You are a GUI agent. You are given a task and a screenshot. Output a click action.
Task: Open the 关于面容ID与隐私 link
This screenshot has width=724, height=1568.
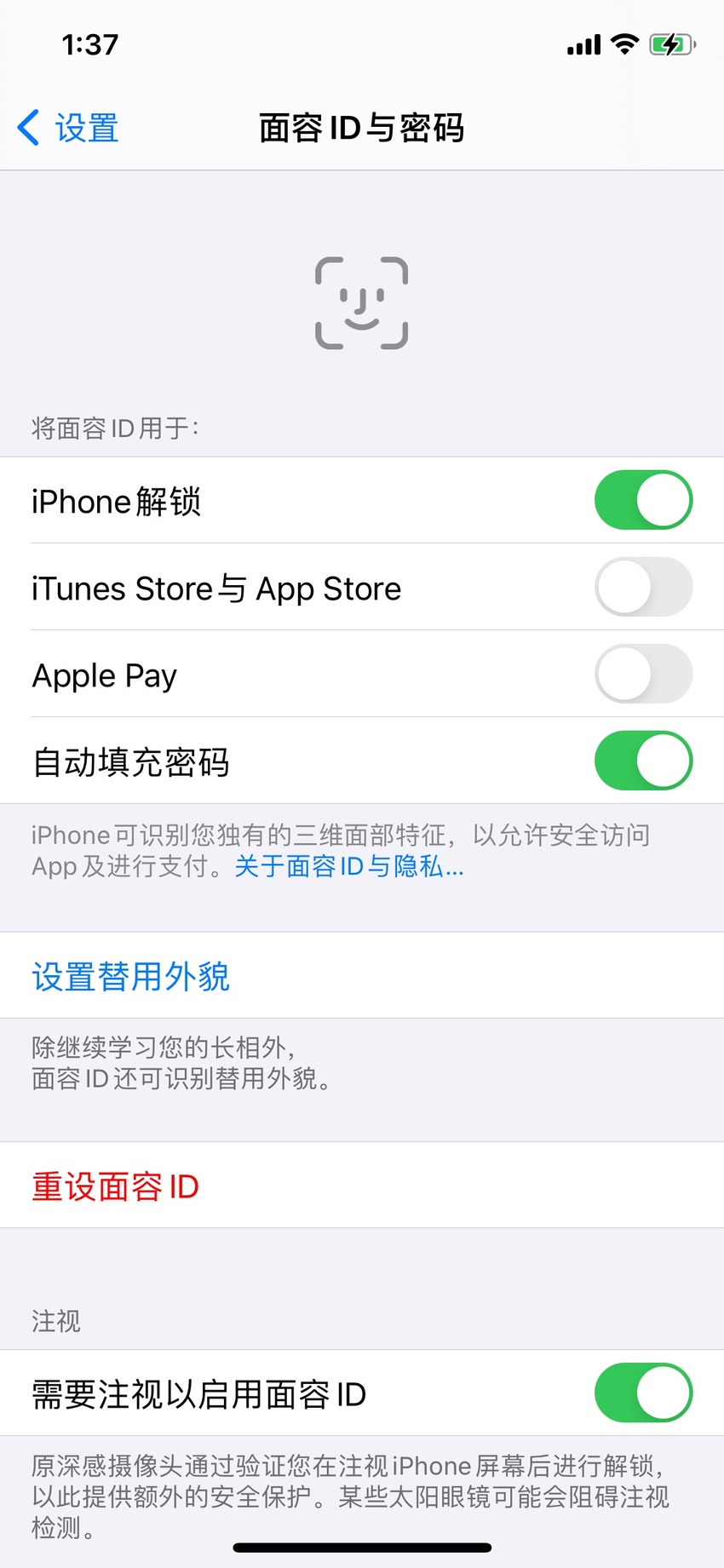click(x=349, y=866)
